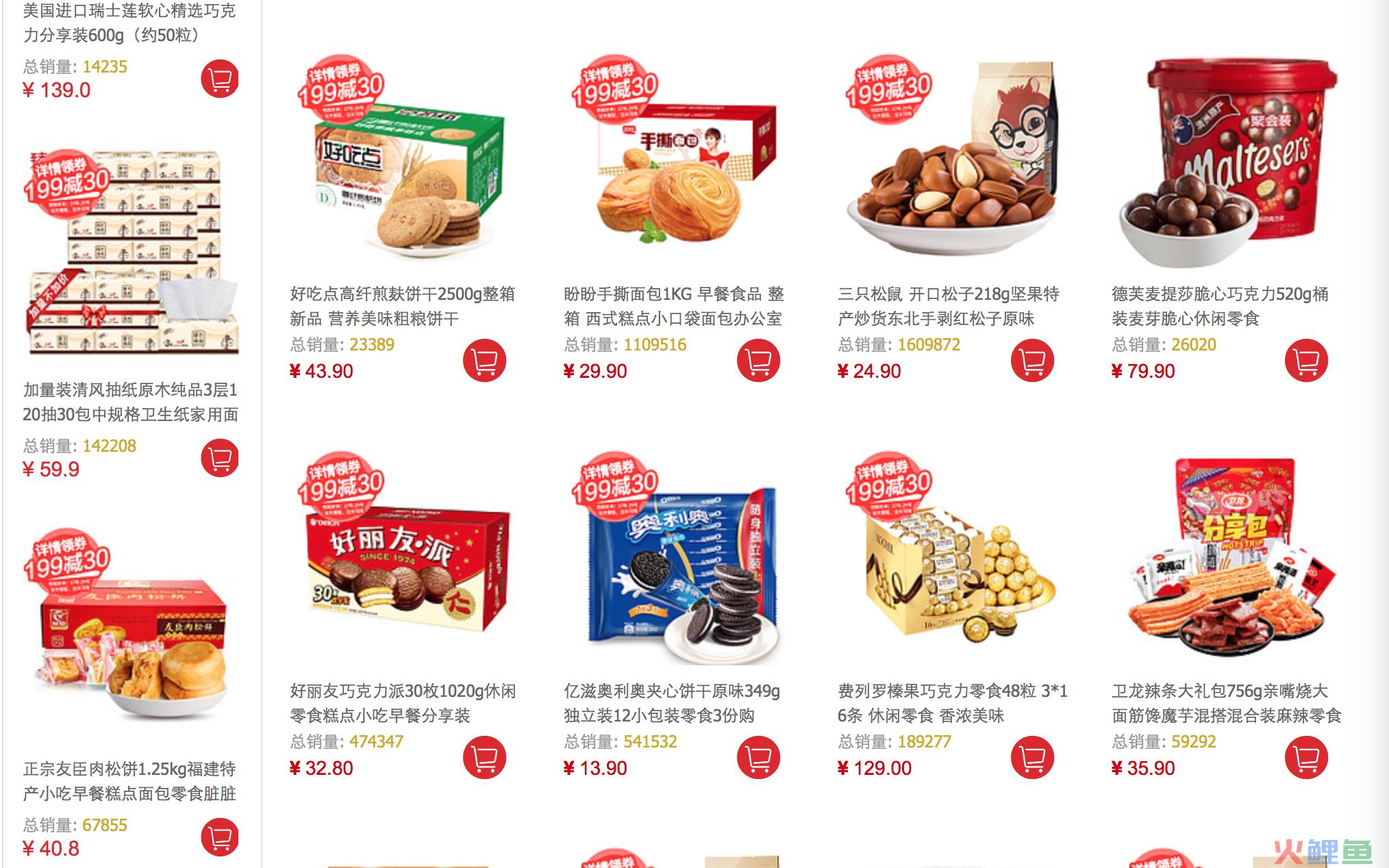Add 卫龙辣条大礼包 to cart

(1306, 757)
